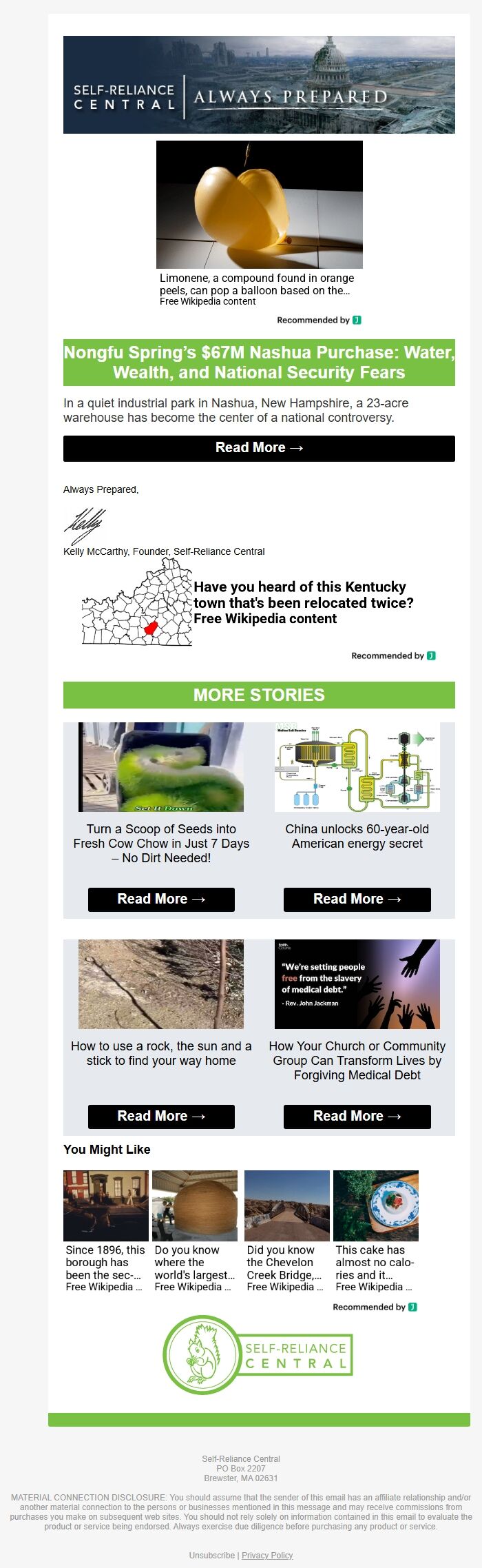The height and width of the screenshot is (1568, 482).
Task: Tap the Self-Reliance Central Always Prepared banner
Action: click(x=259, y=85)
